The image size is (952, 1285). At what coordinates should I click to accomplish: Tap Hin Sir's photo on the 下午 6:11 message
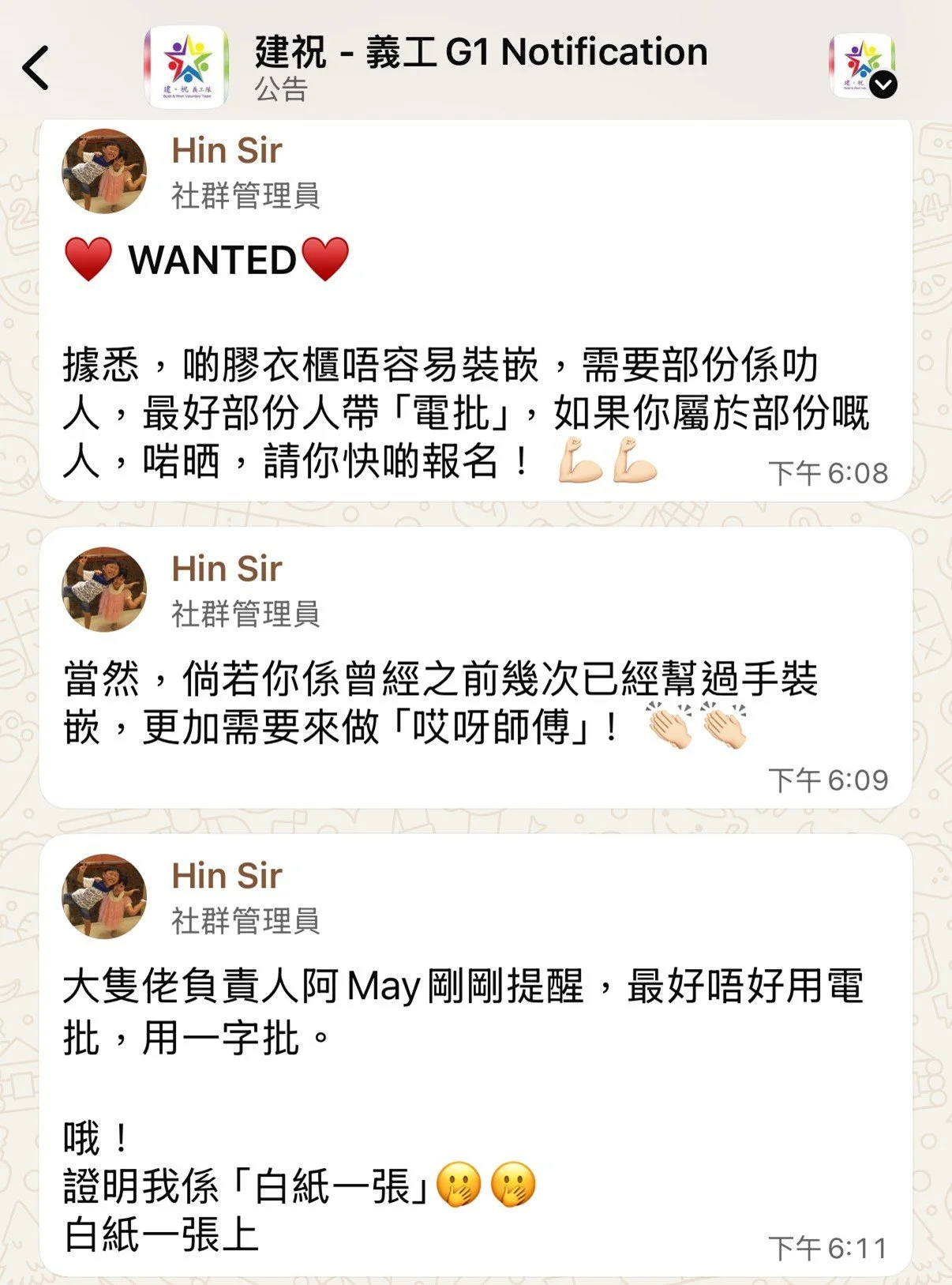104,896
